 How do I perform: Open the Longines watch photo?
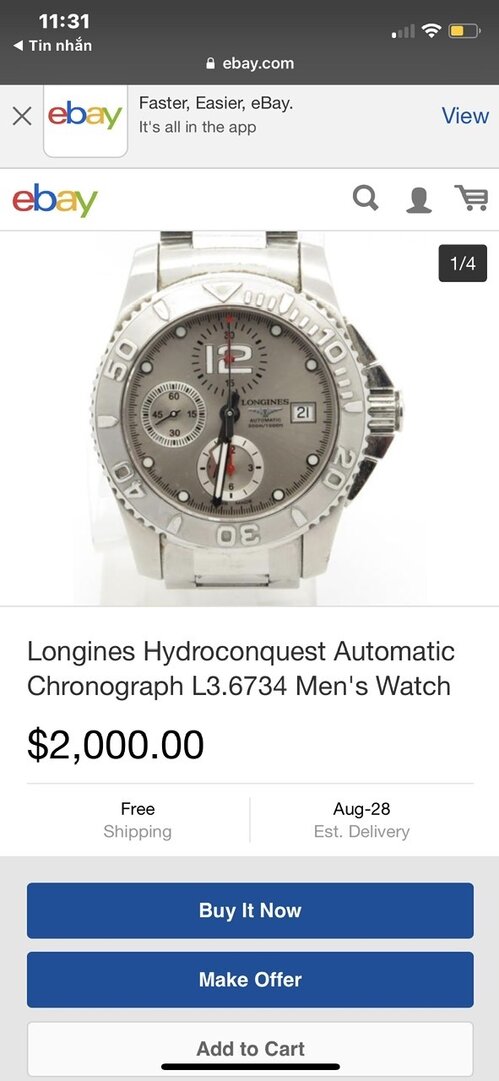[250, 418]
